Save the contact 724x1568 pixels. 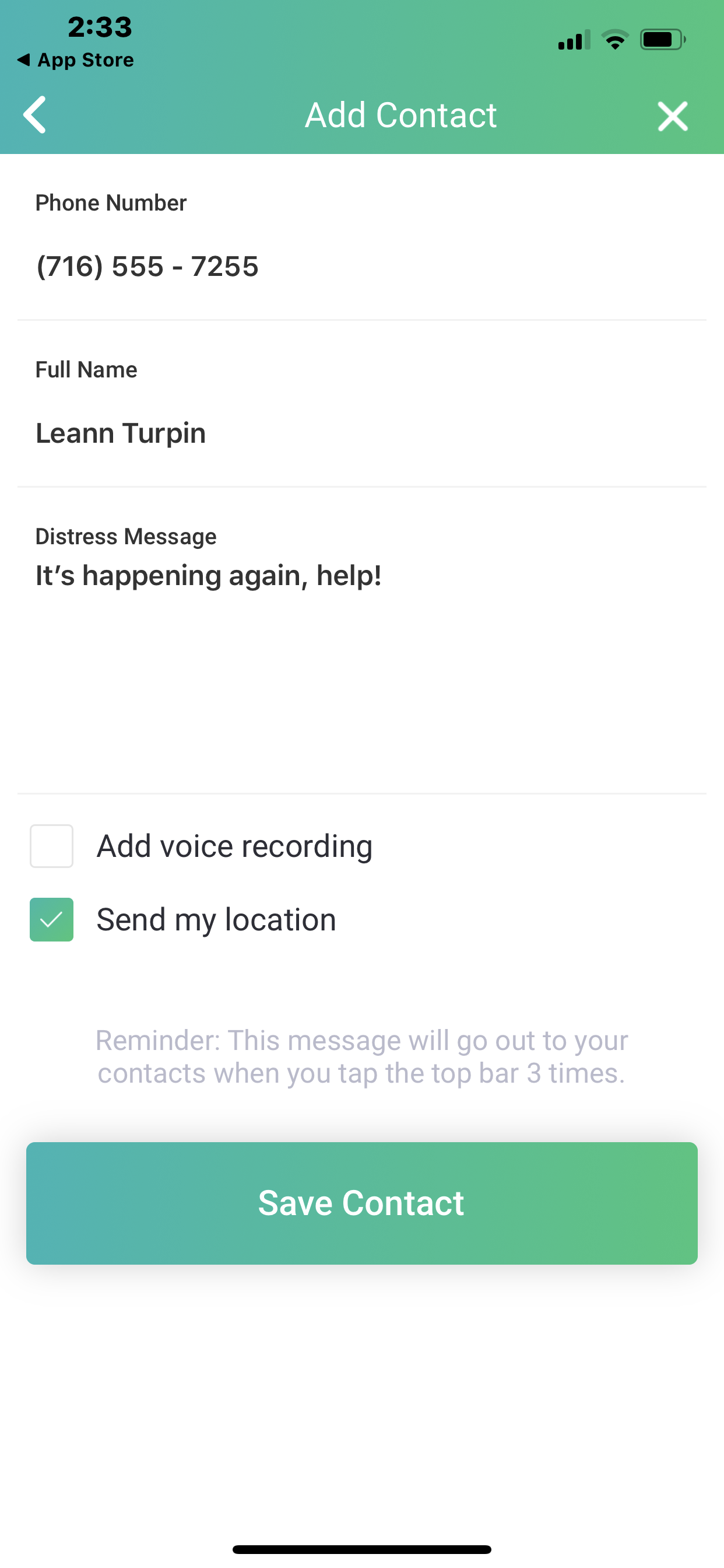point(361,1203)
